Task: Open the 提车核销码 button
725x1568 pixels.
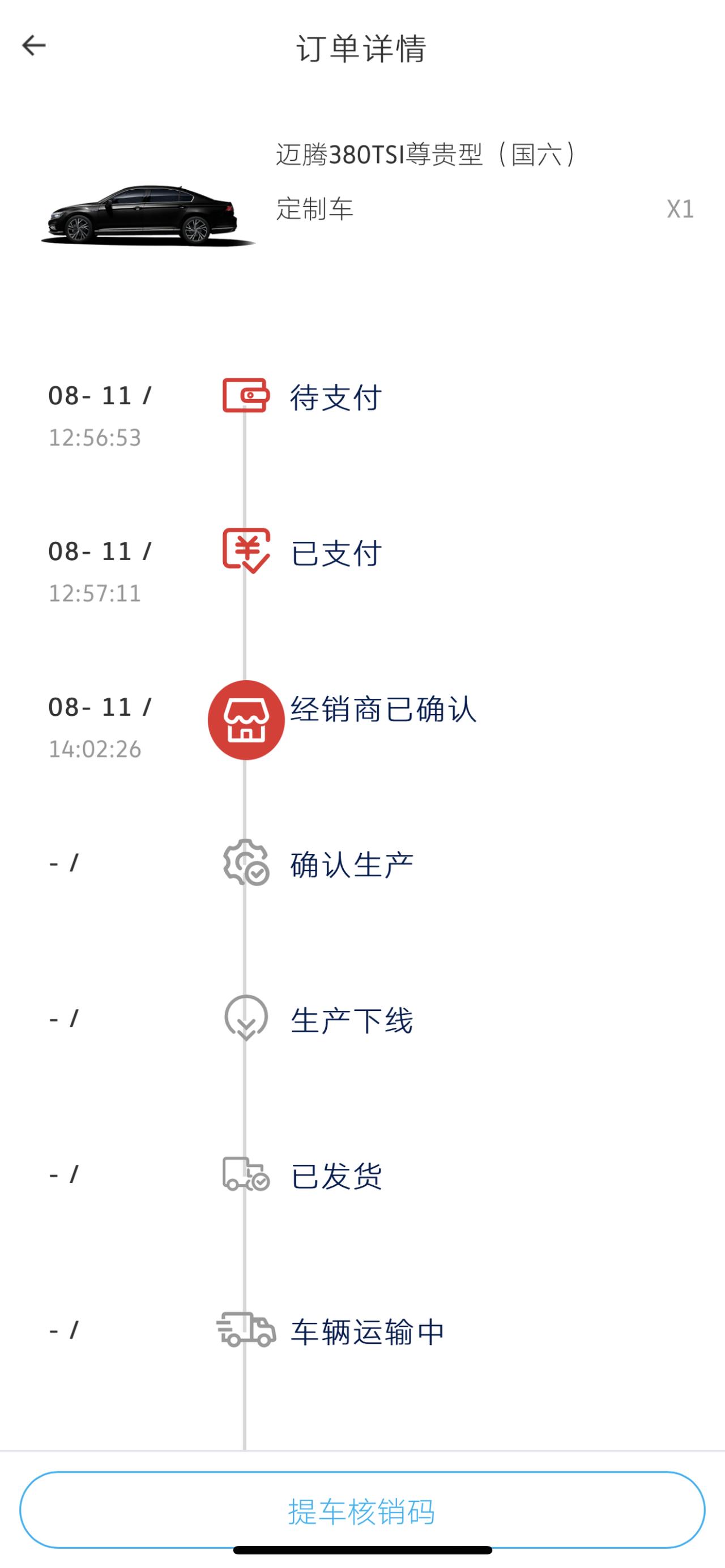Action: click(362, 1510)
